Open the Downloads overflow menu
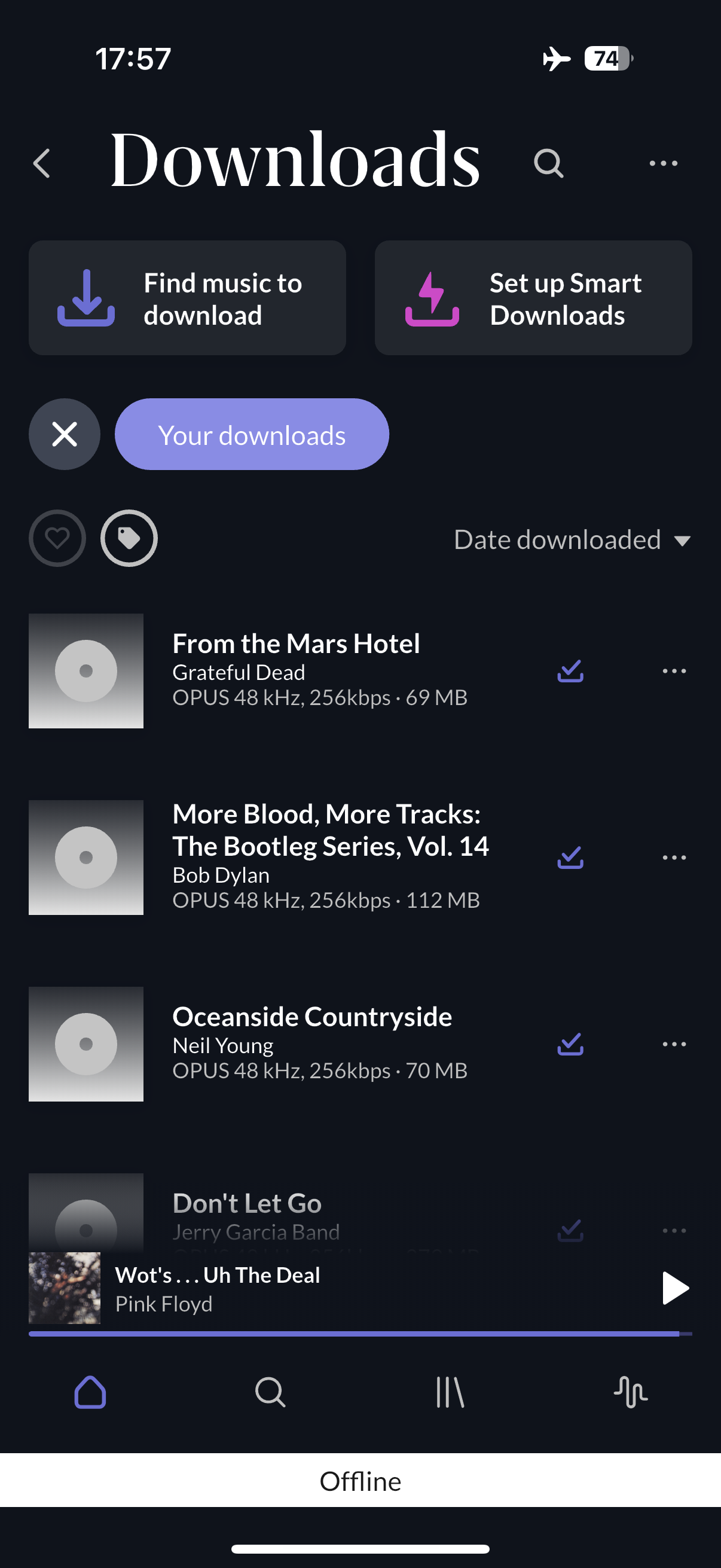The image size is (721, 1568). 663,163
